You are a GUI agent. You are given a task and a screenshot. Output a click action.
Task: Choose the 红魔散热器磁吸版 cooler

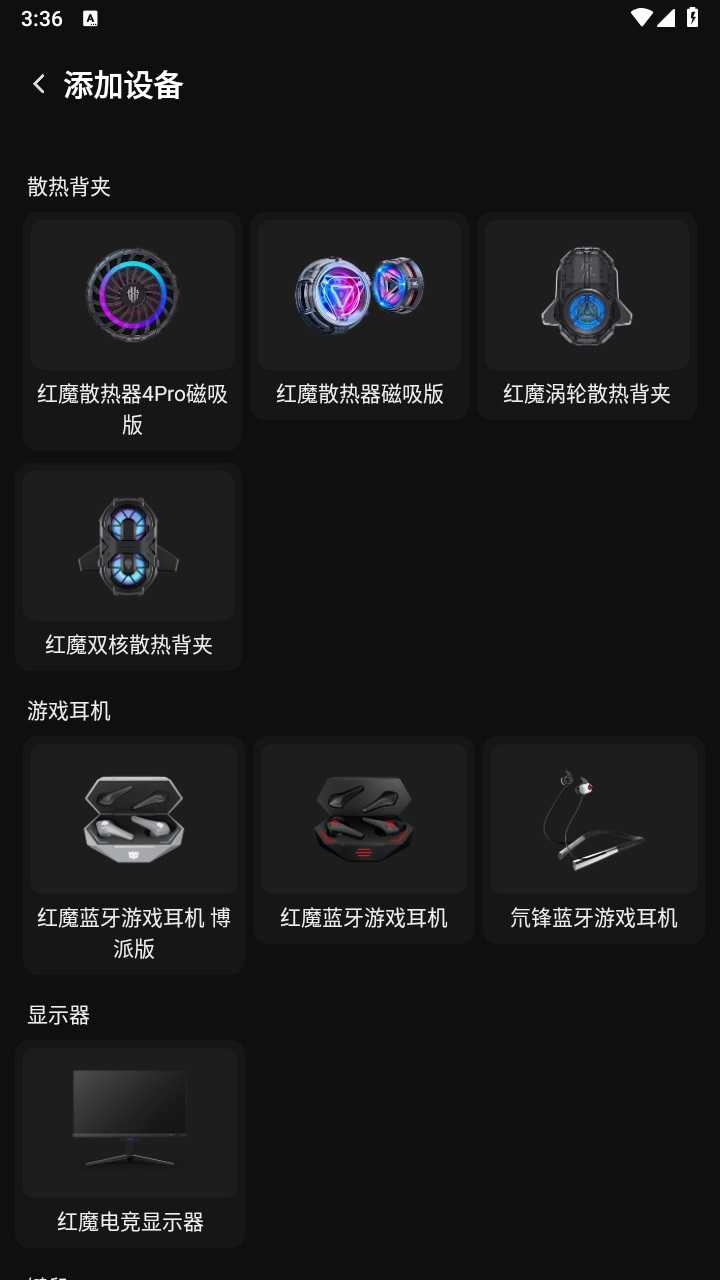coord(359,315)
